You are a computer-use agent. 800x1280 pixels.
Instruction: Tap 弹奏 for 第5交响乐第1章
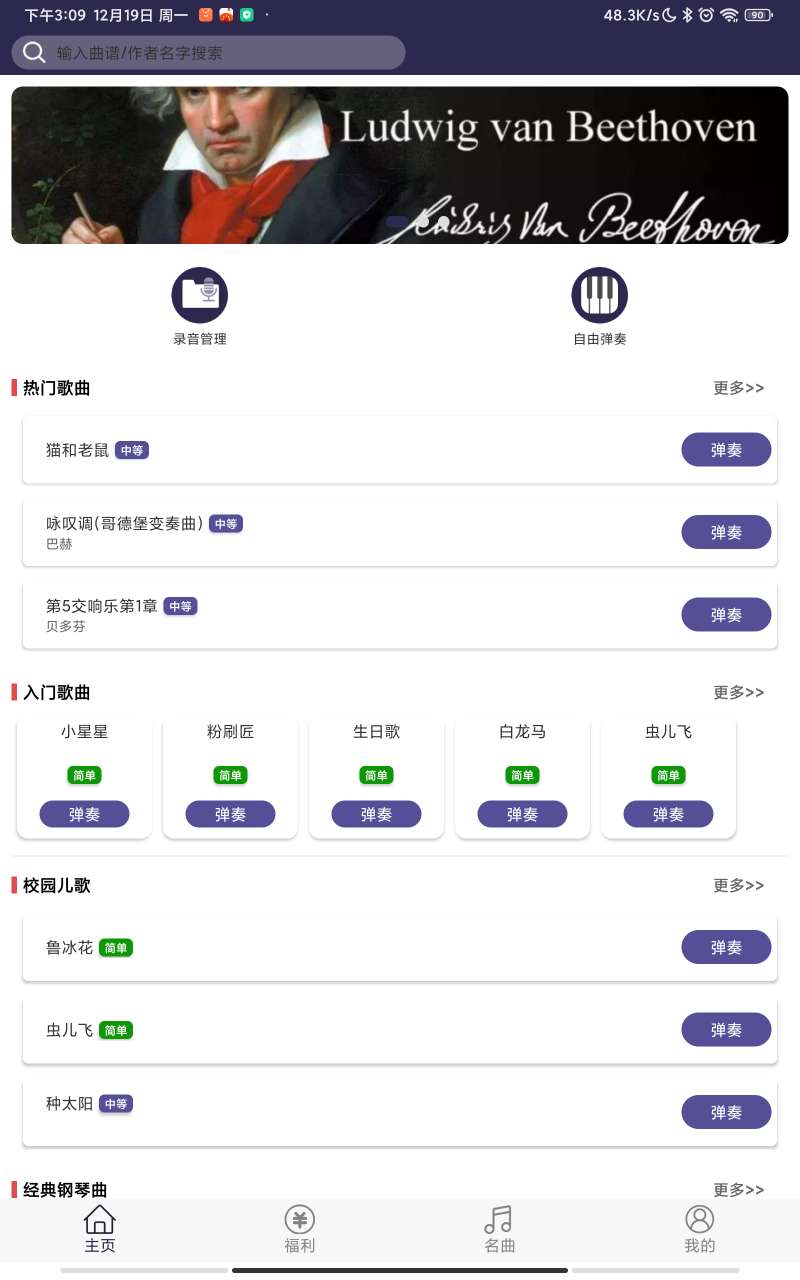click(726, 615)
